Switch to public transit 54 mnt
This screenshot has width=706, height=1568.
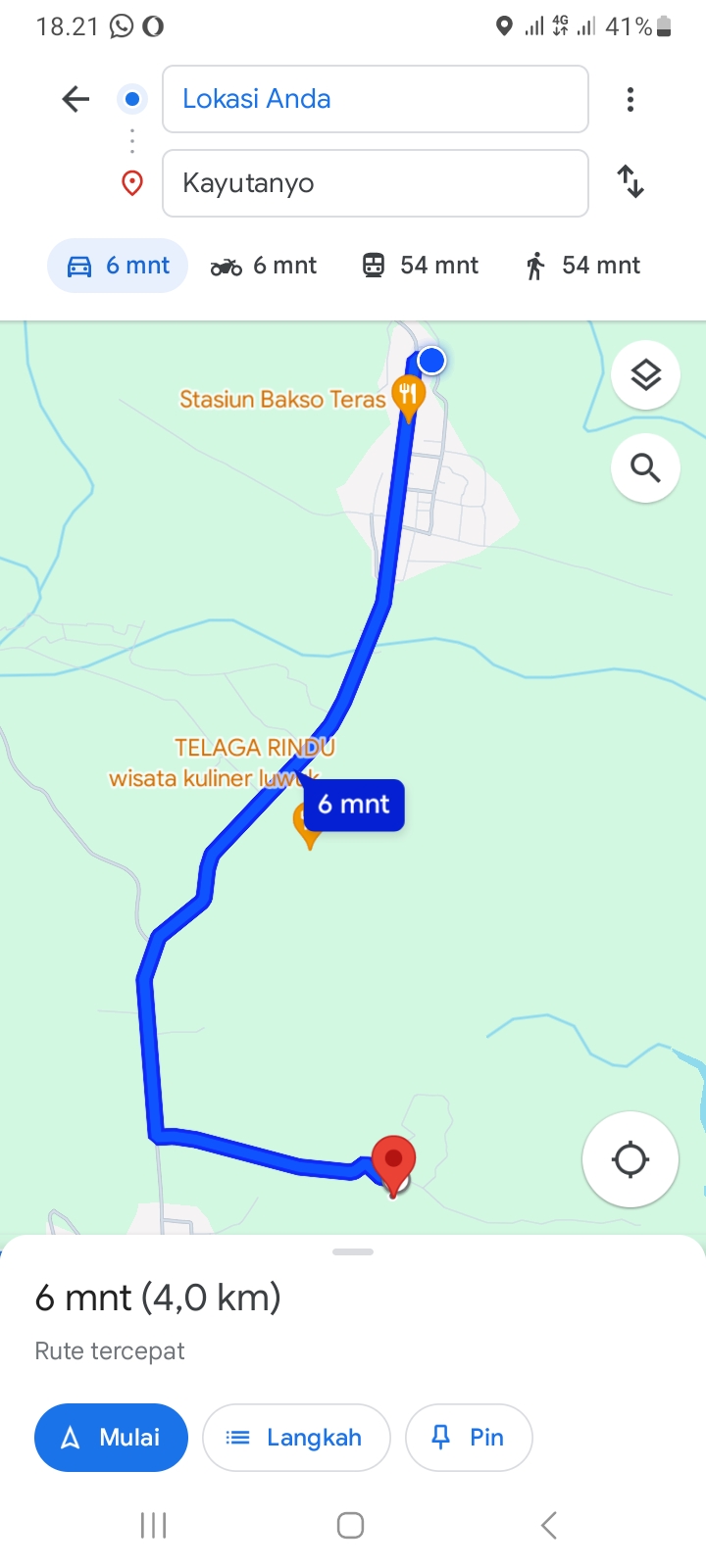pyautogui.click(x=420, y=266)
